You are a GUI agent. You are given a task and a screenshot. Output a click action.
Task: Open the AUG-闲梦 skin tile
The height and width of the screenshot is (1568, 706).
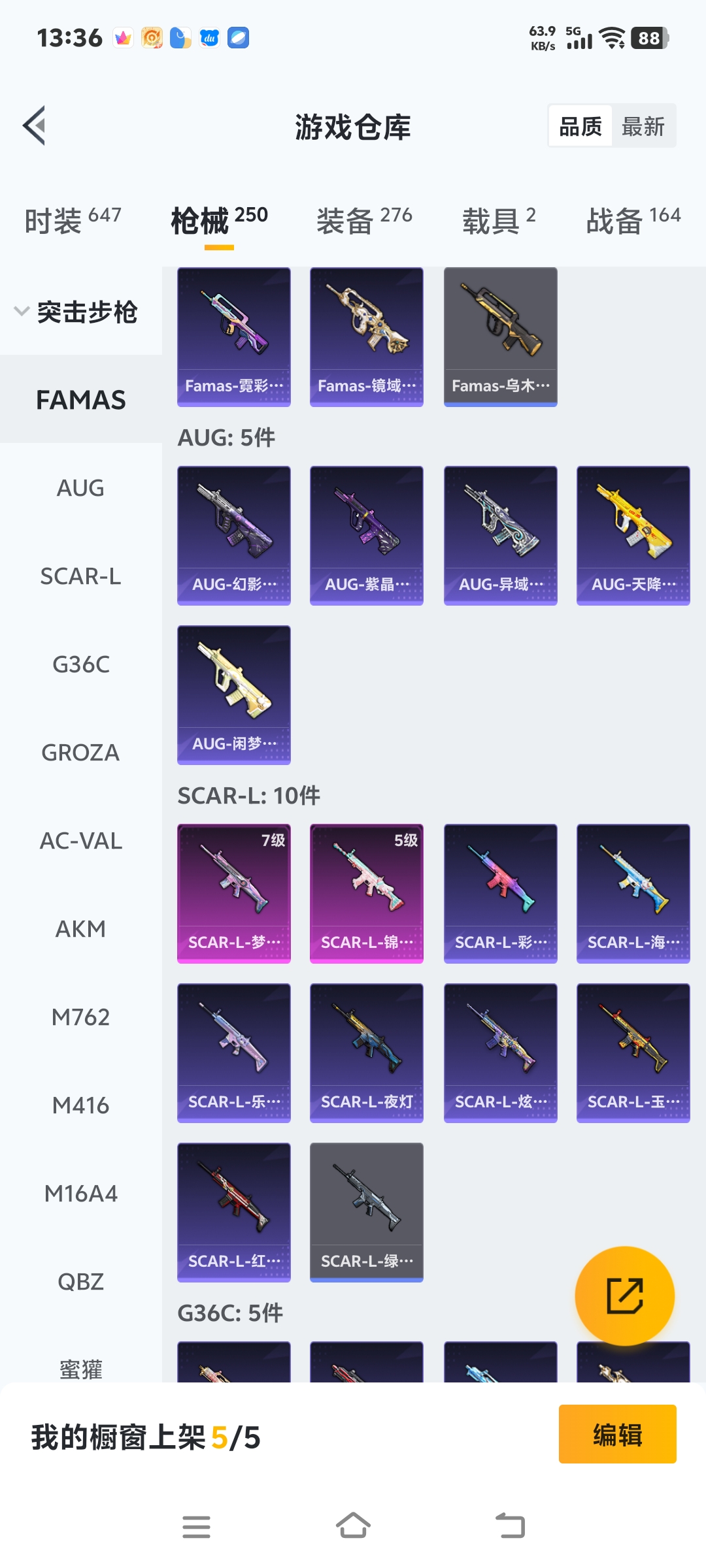click(234, 694)
